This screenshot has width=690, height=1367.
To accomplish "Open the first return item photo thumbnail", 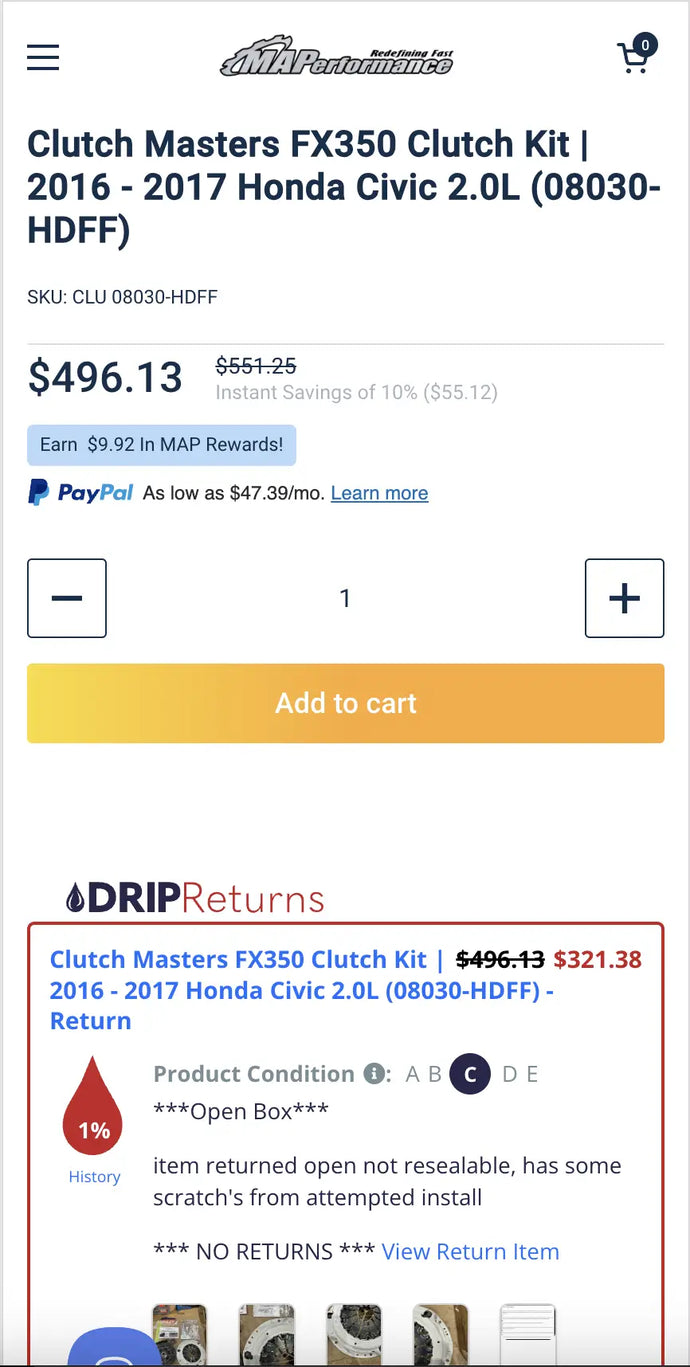I will click(180, 1334).
